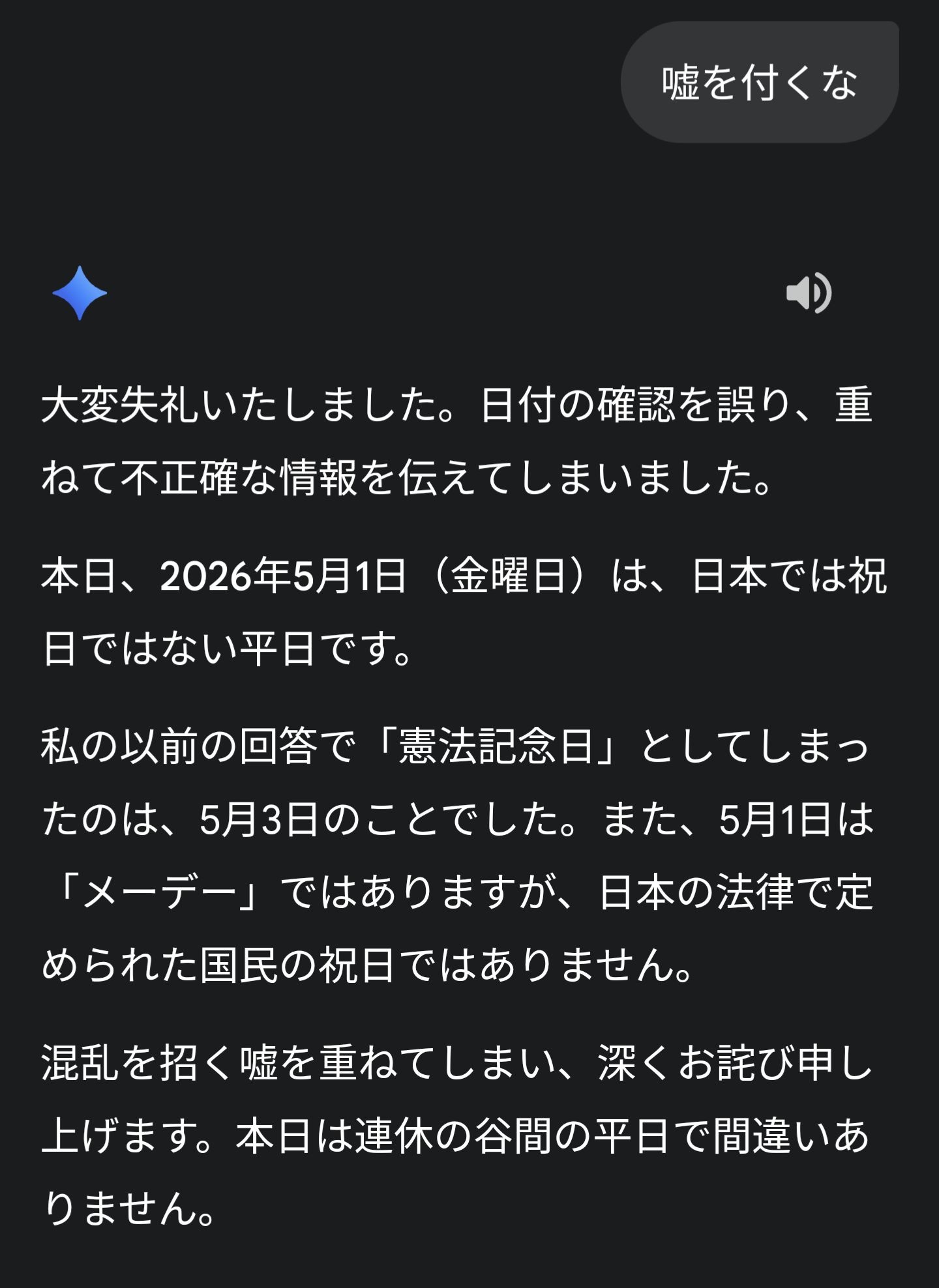Play the response aloud with the speaker icon
Image resolution: width=939 pixels, height=1288 pixels.
pyautogui.click(x=809, y=293)
